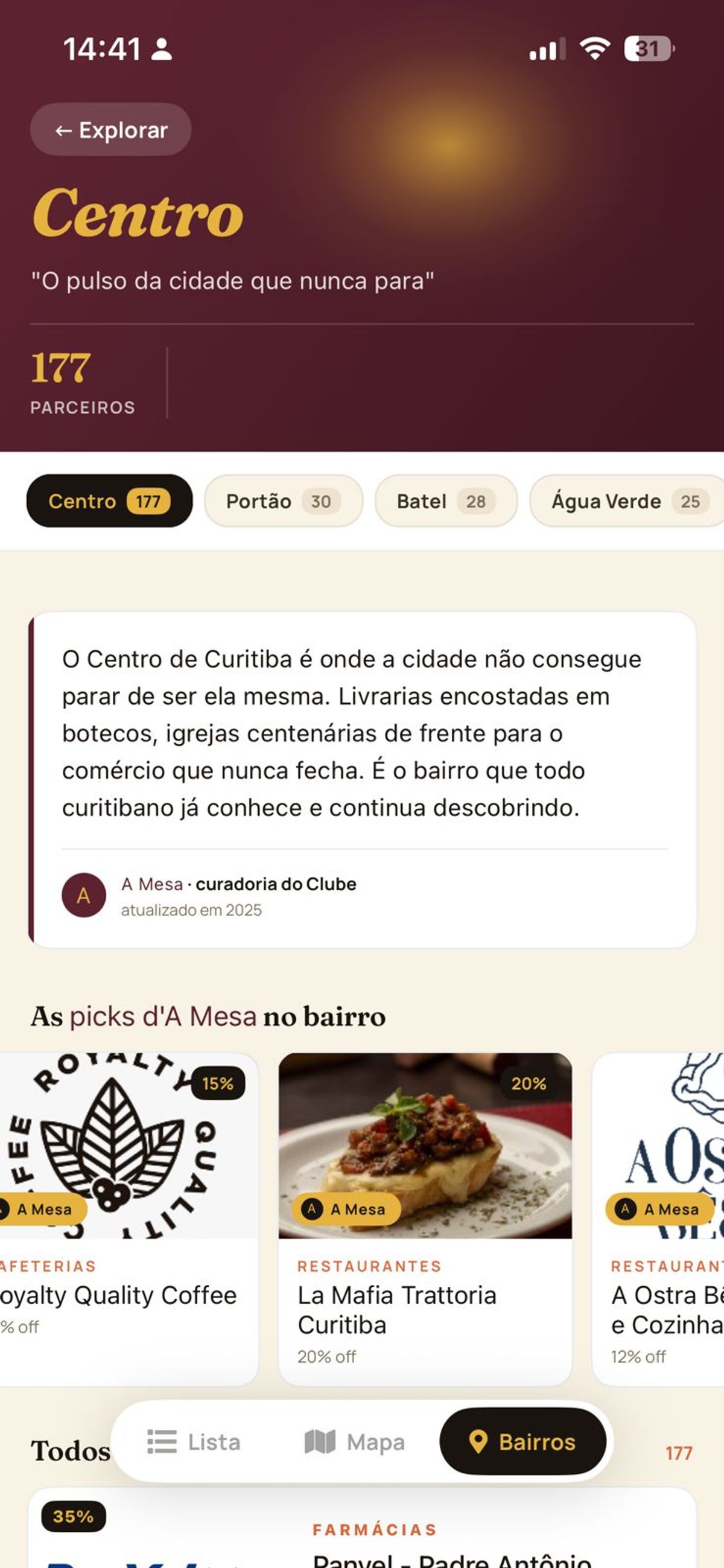Filter by Portão neighborhood
This screenshot has width=724, height=1568.
(x=284, y=501)
